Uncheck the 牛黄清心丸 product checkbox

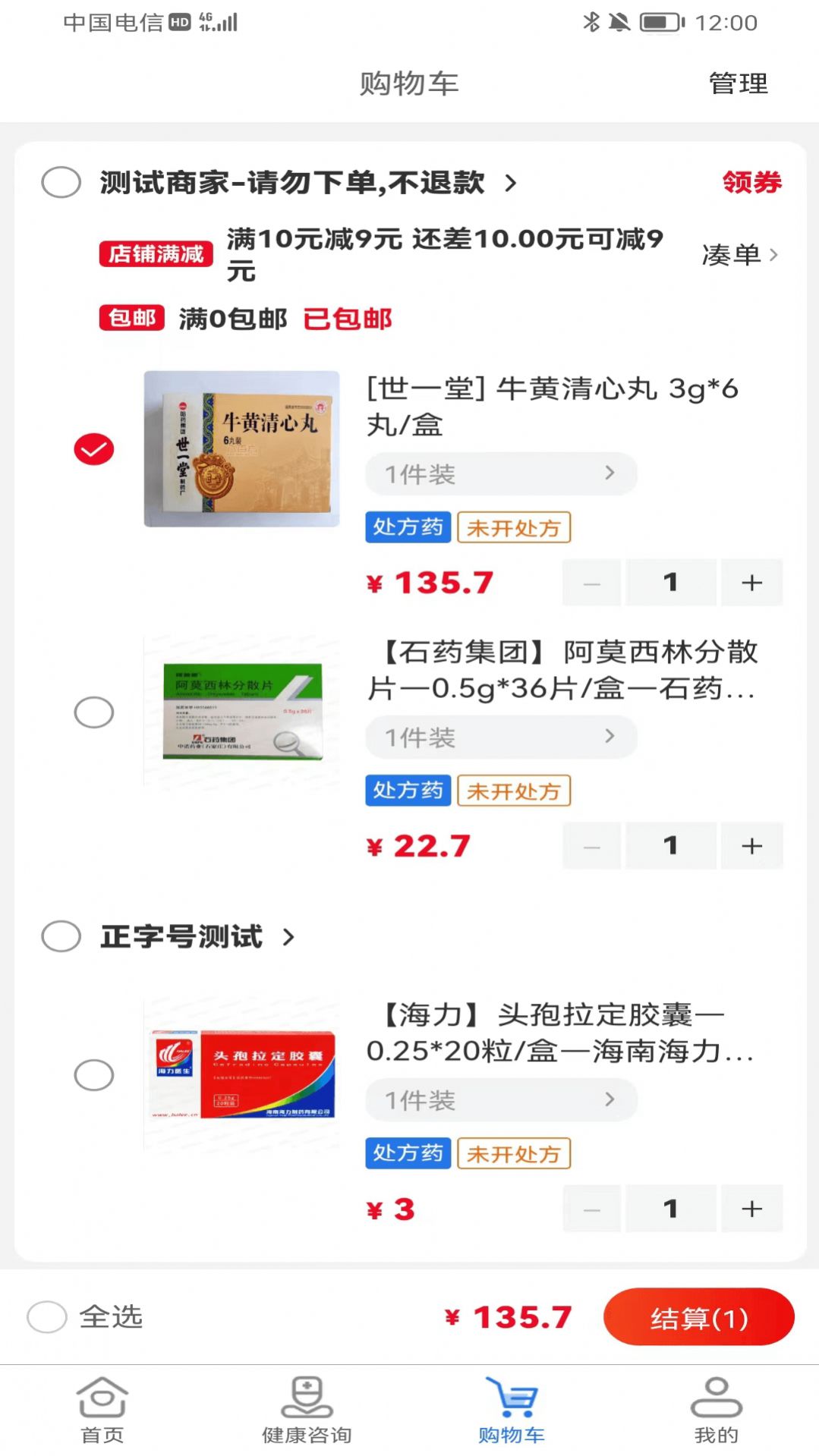pyautogui.click(x=93, y=448)
